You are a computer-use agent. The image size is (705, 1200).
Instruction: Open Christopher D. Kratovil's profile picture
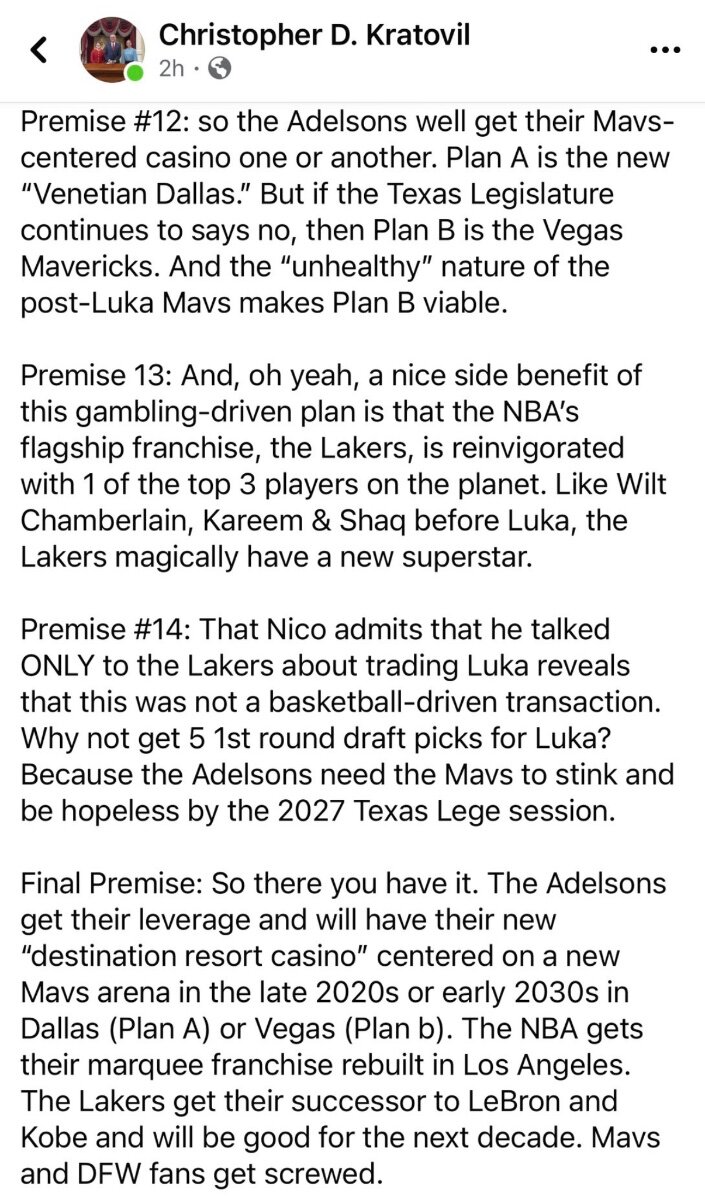pos(114,49)
